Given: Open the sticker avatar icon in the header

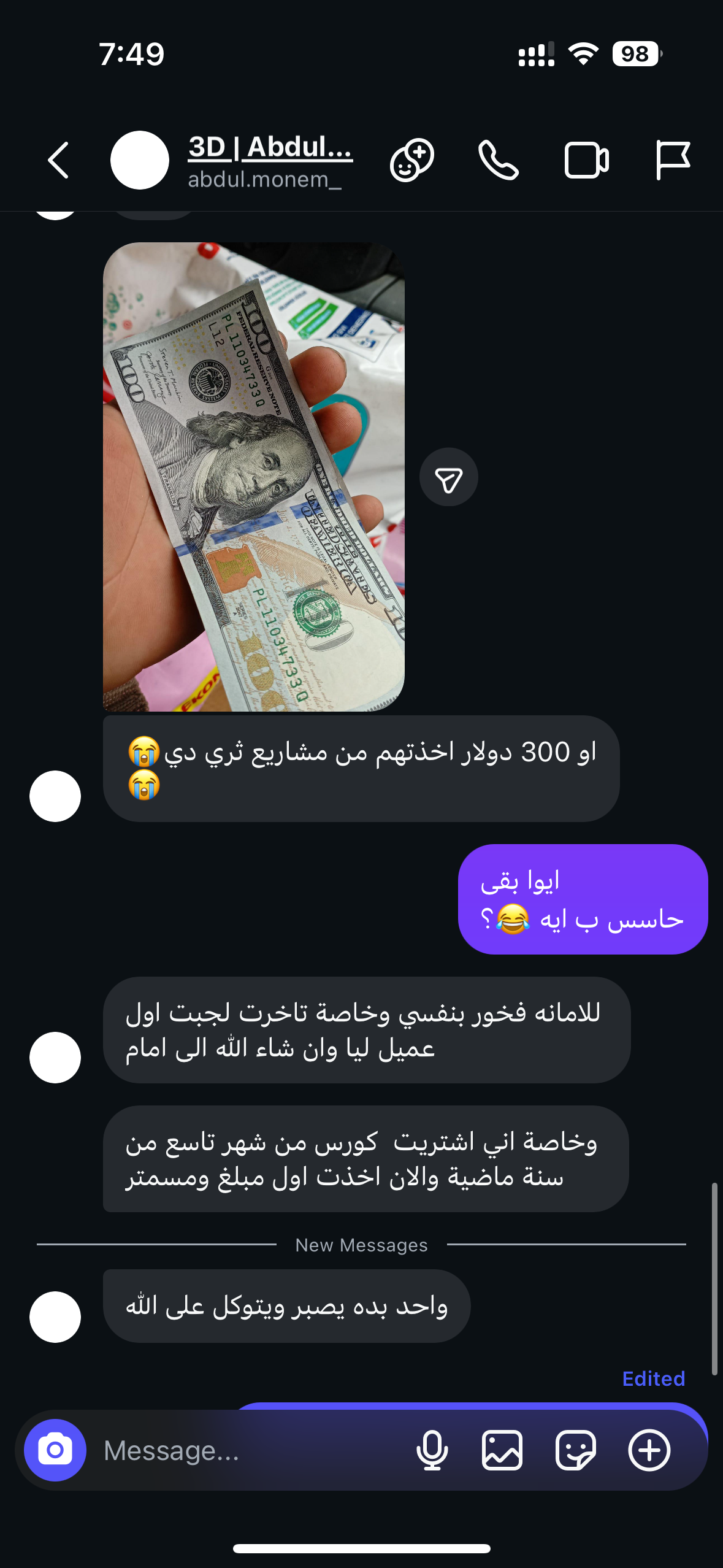Looking at the screenshot, I should tap(412, 160).
